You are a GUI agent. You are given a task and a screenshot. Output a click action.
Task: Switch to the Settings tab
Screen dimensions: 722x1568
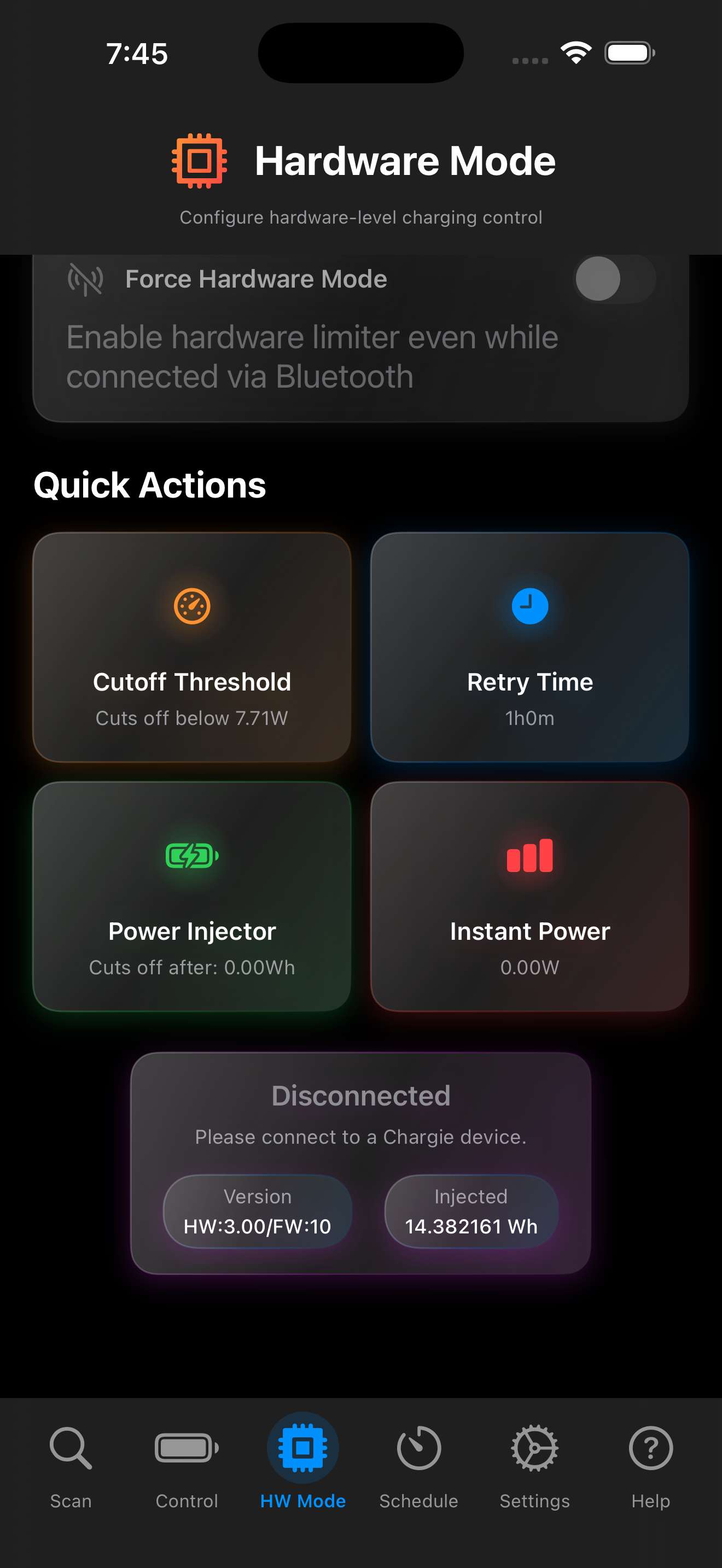pyautogui.click(x=534, y=1467)
